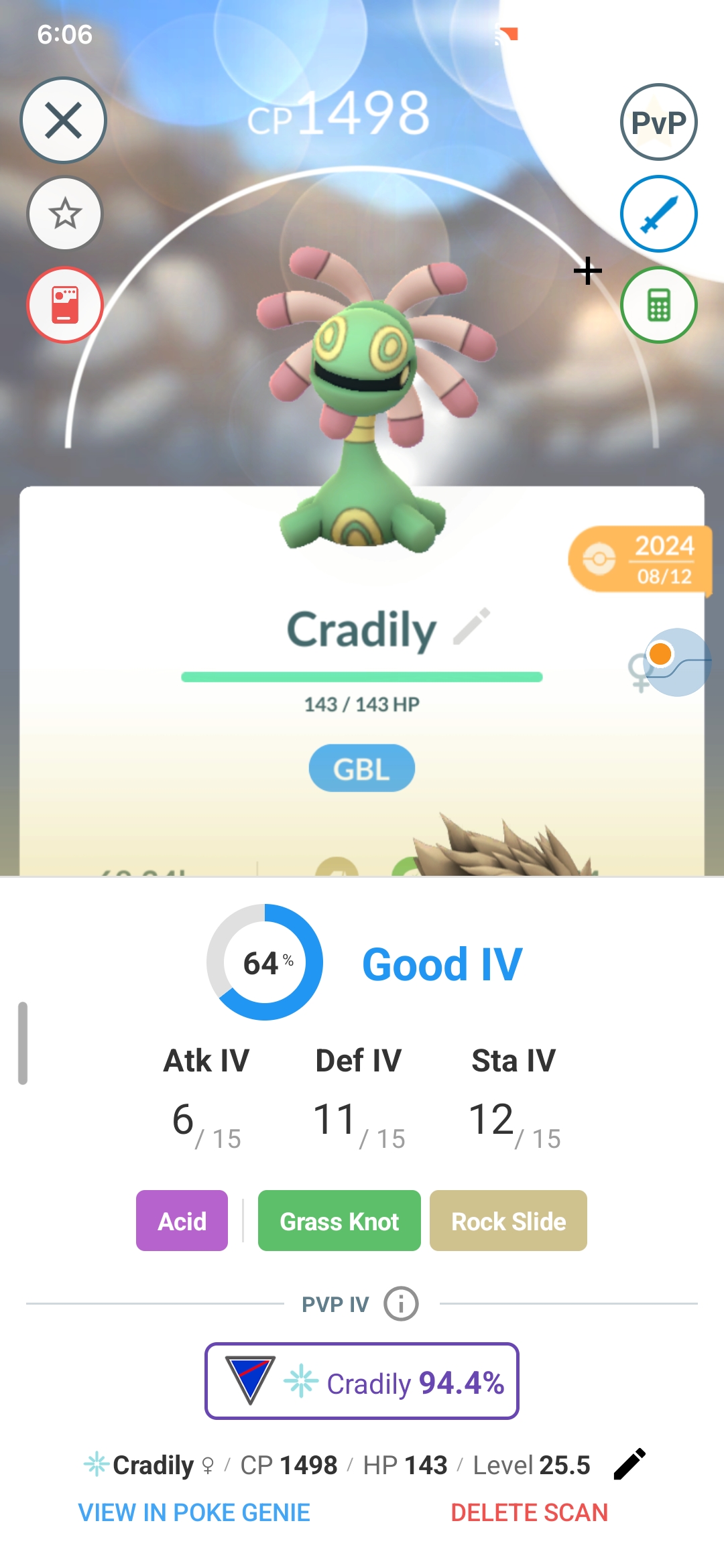Tap the GBL tag

point(361,768)
